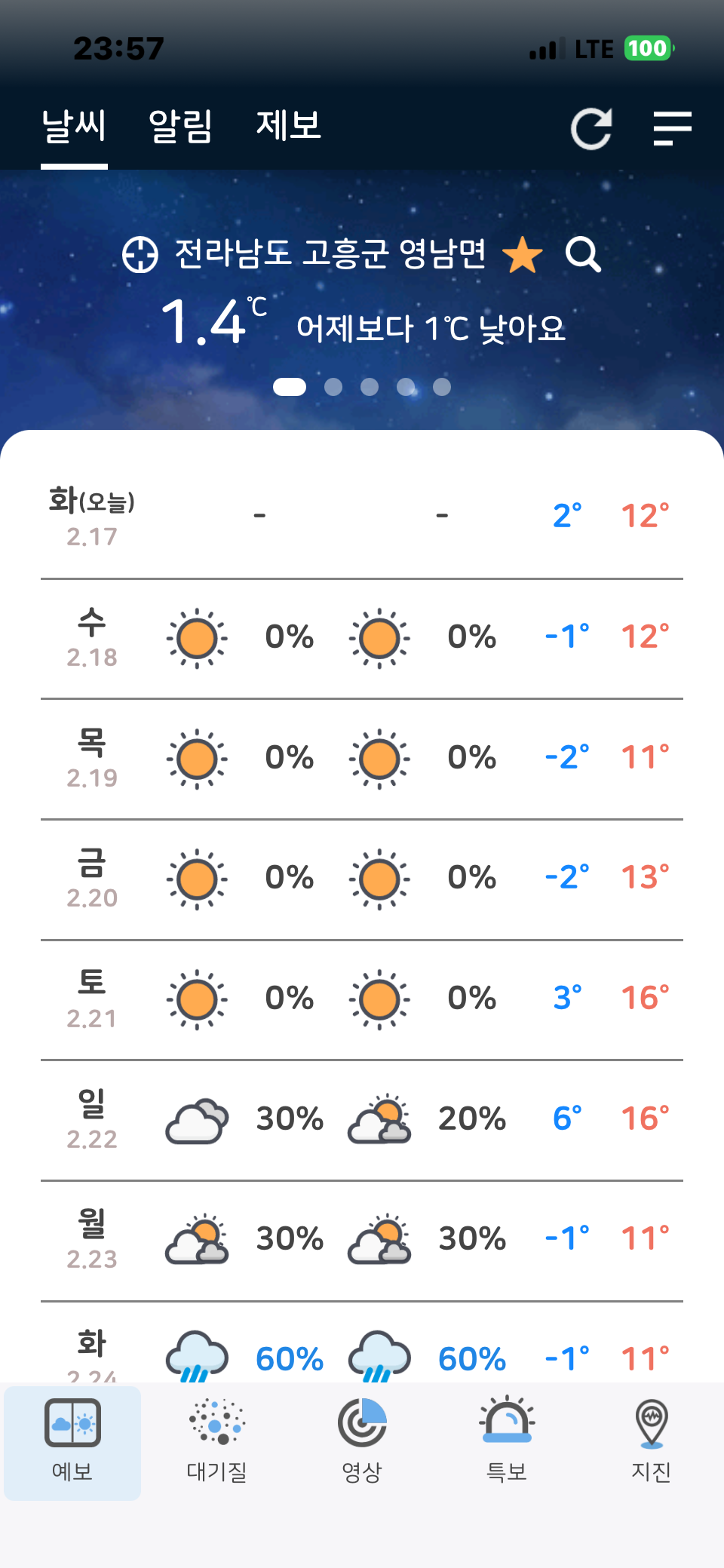
Task: Open the hamburger menu
Action: 672,128
